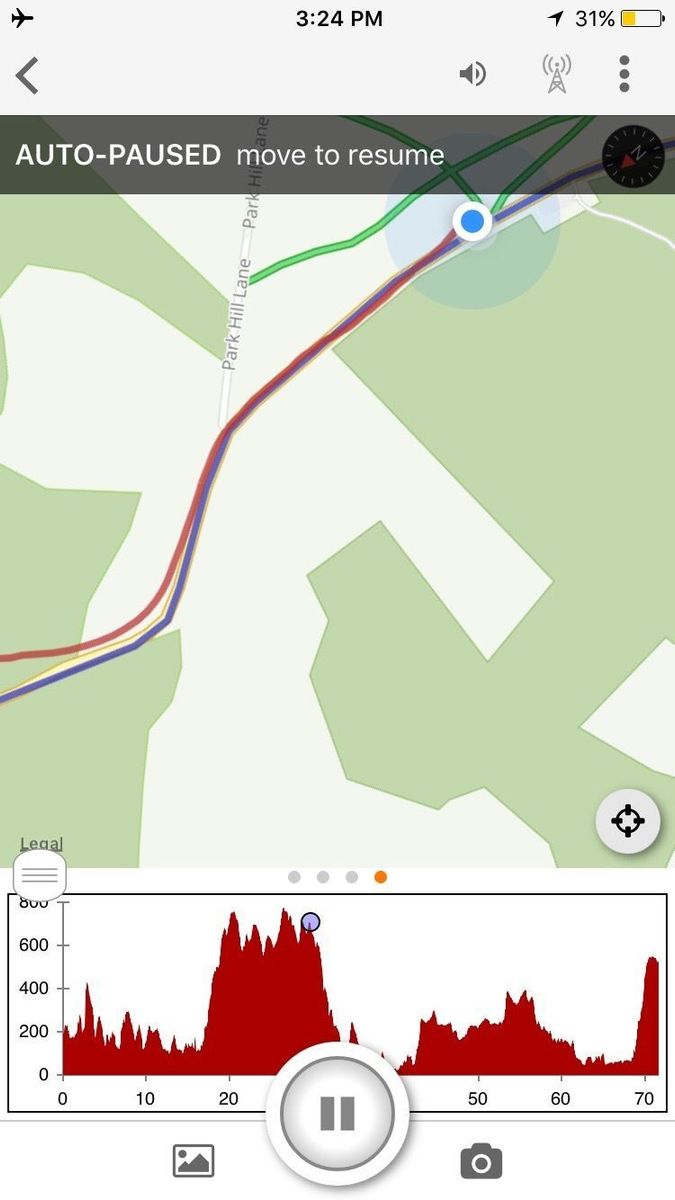Open the photo gallery icon
The width and height of the screenshot is (675, 1200).
tap(194, 1161)
